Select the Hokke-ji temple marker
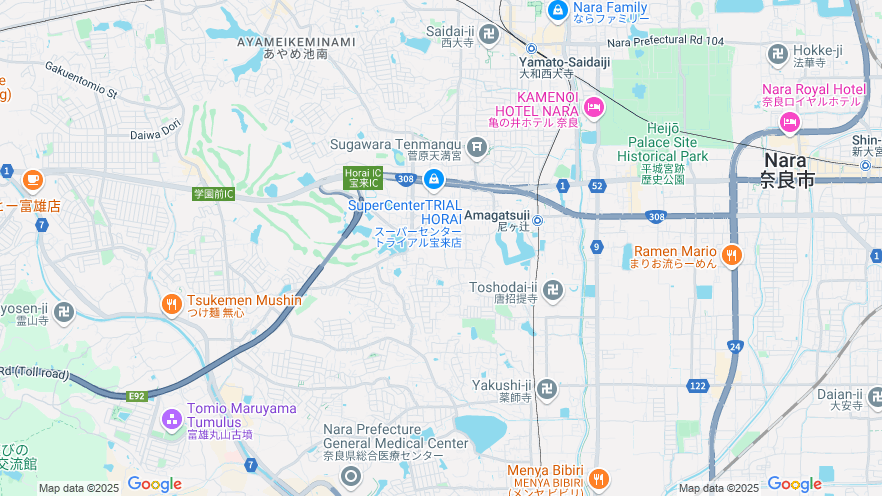This screenshot has height=496, width=882. point(777,54)
